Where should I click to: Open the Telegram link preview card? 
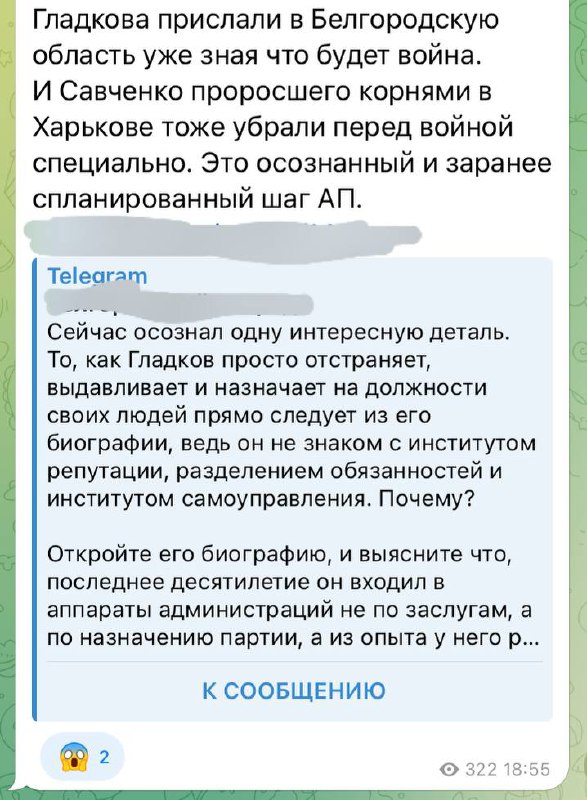point(293,489)
